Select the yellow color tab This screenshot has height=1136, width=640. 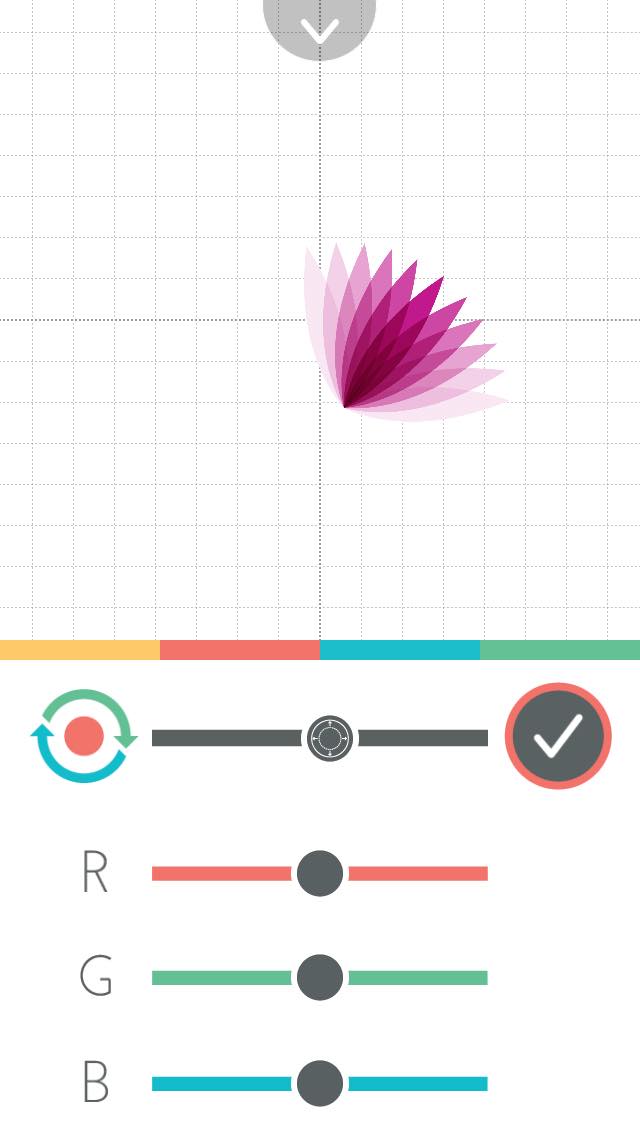pos(80,650)
